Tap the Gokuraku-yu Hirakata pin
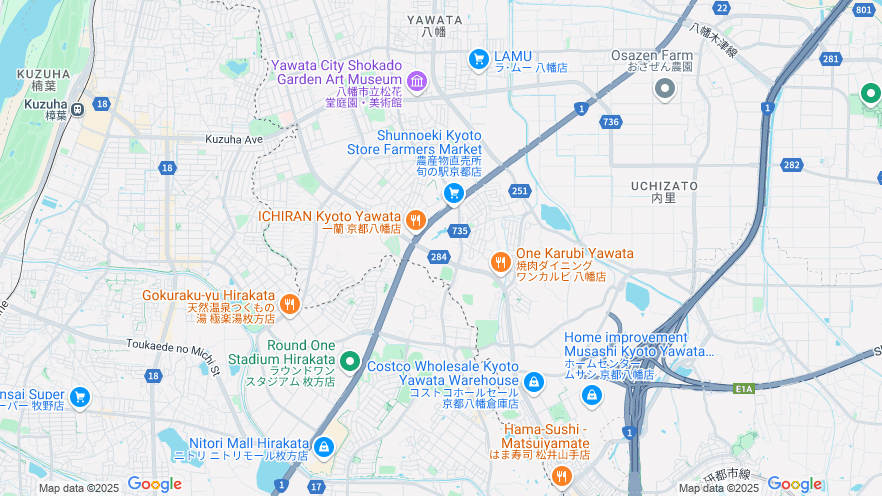 point(290,304)
